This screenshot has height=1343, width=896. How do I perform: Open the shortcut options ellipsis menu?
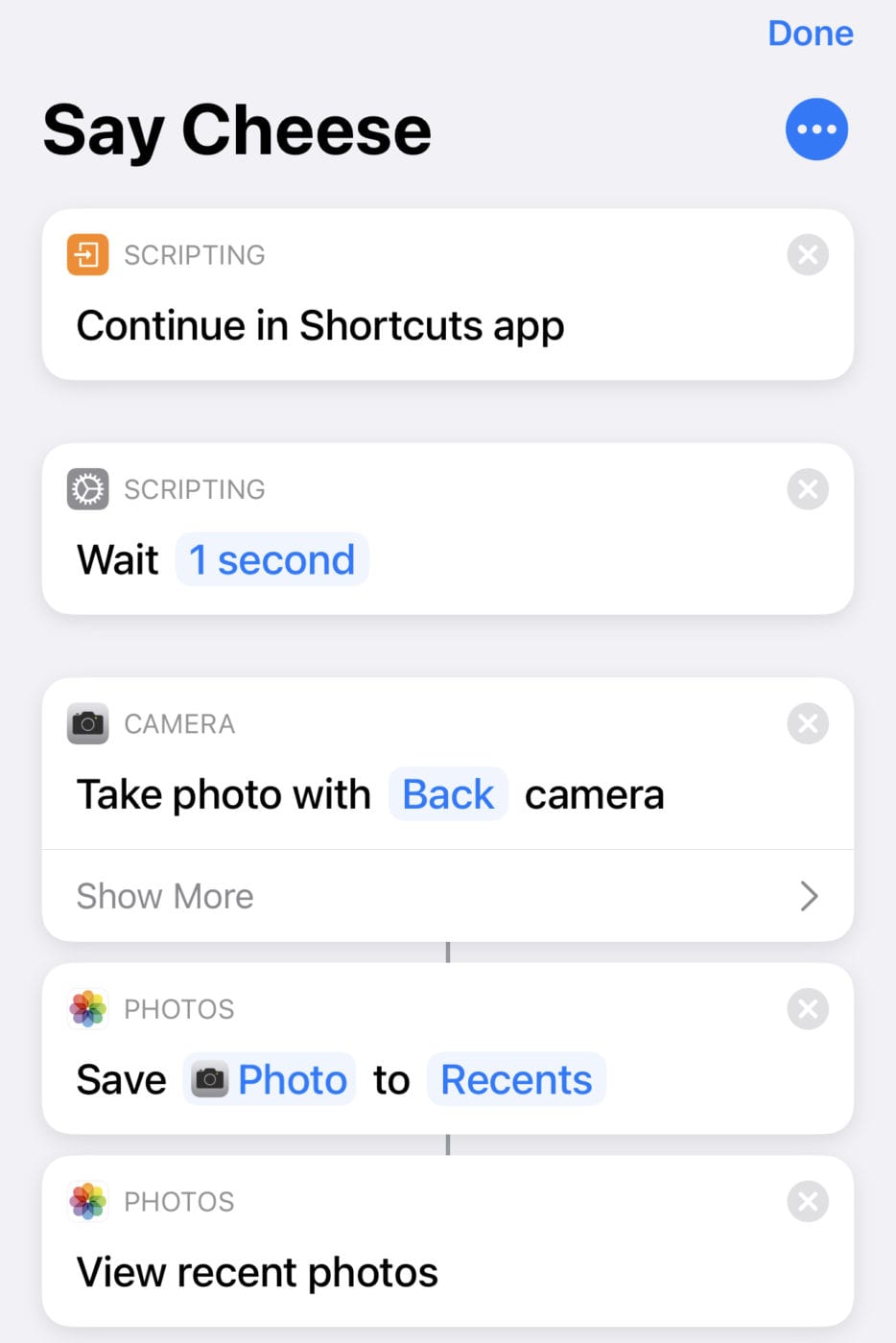(816, 130)
